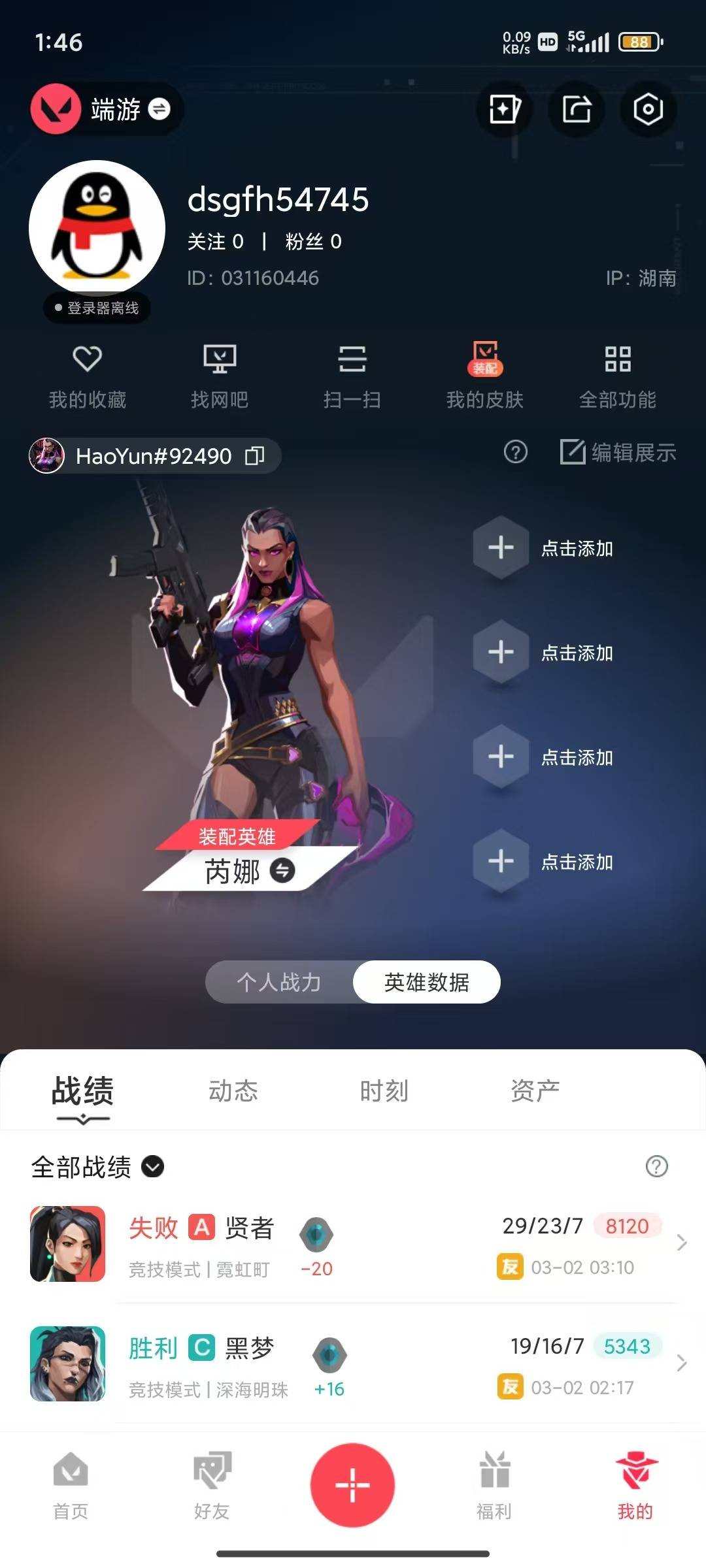
Task: Open 我的皮肤 skins icon with 装配 badge
Action: (x=485, y=359)
